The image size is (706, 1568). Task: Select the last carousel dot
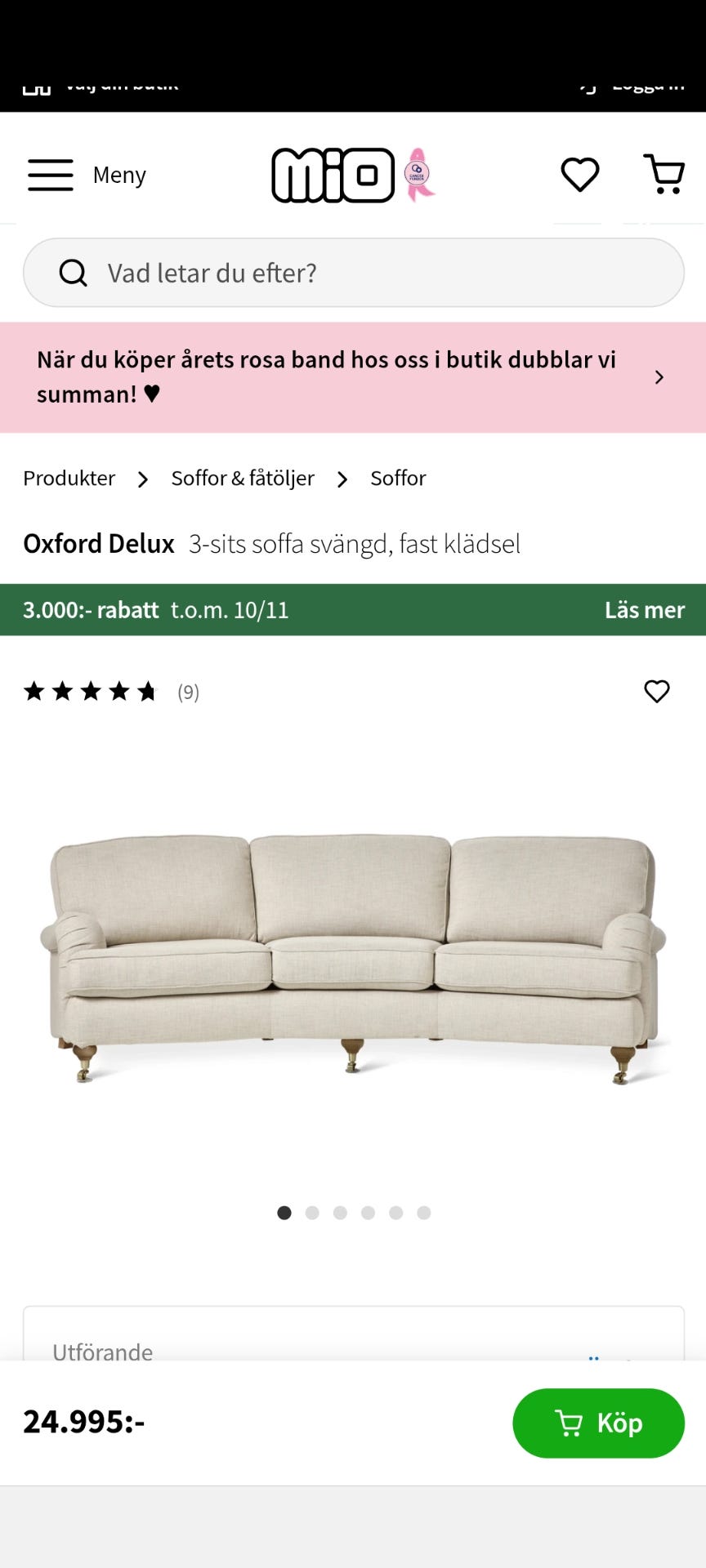click(x=423, y=1213)
